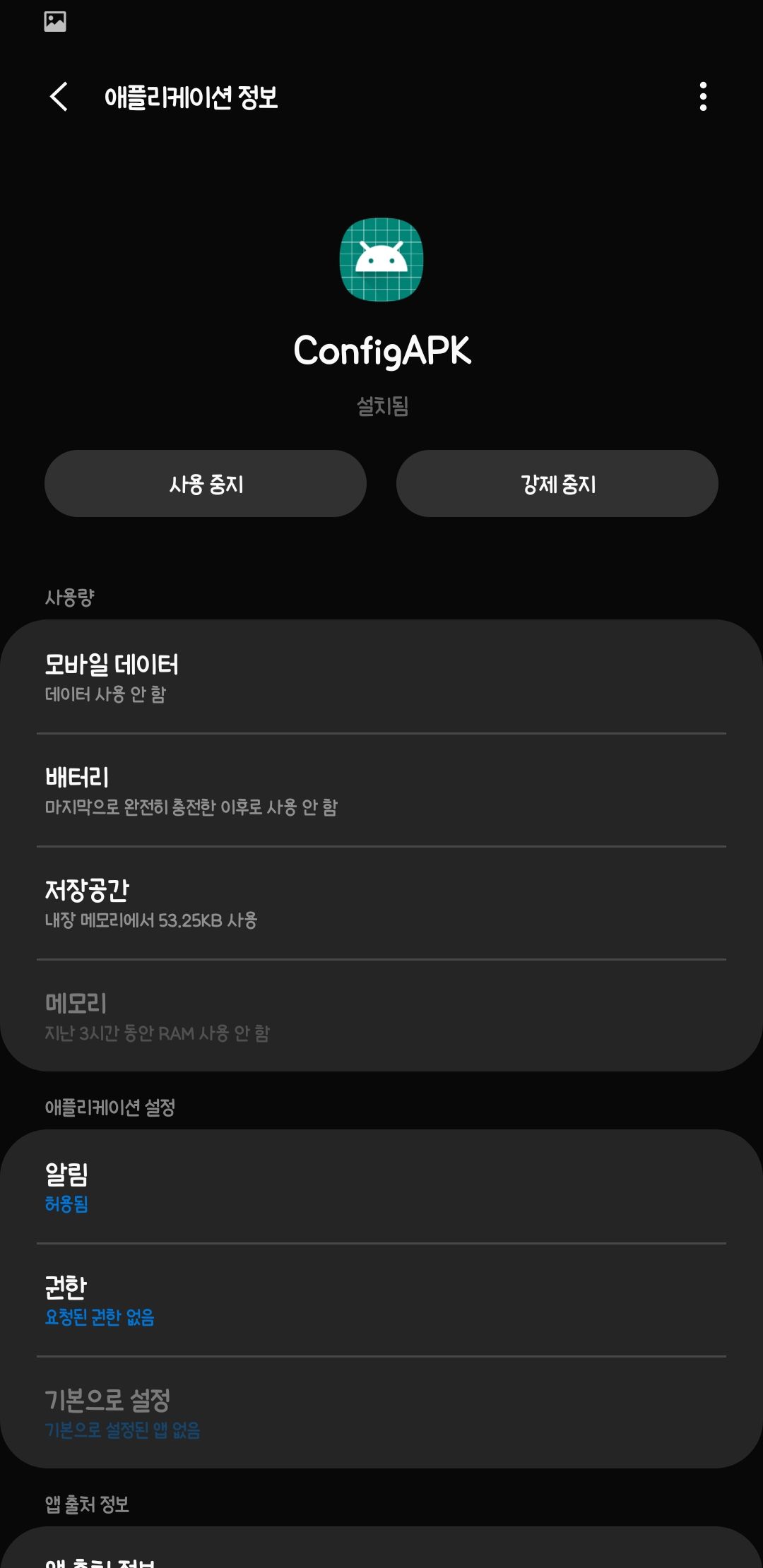Tap the 사용 중지 button
The height and width of the screenshot is (1568, 763).
pos(206,484)
